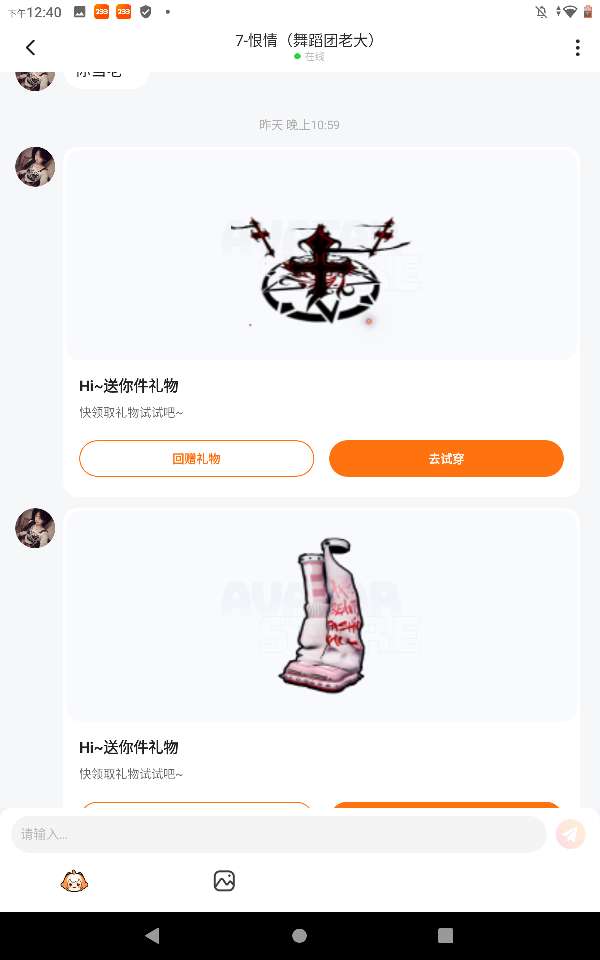
Task: Go back from the chat
Action: [x=30, y=47]
